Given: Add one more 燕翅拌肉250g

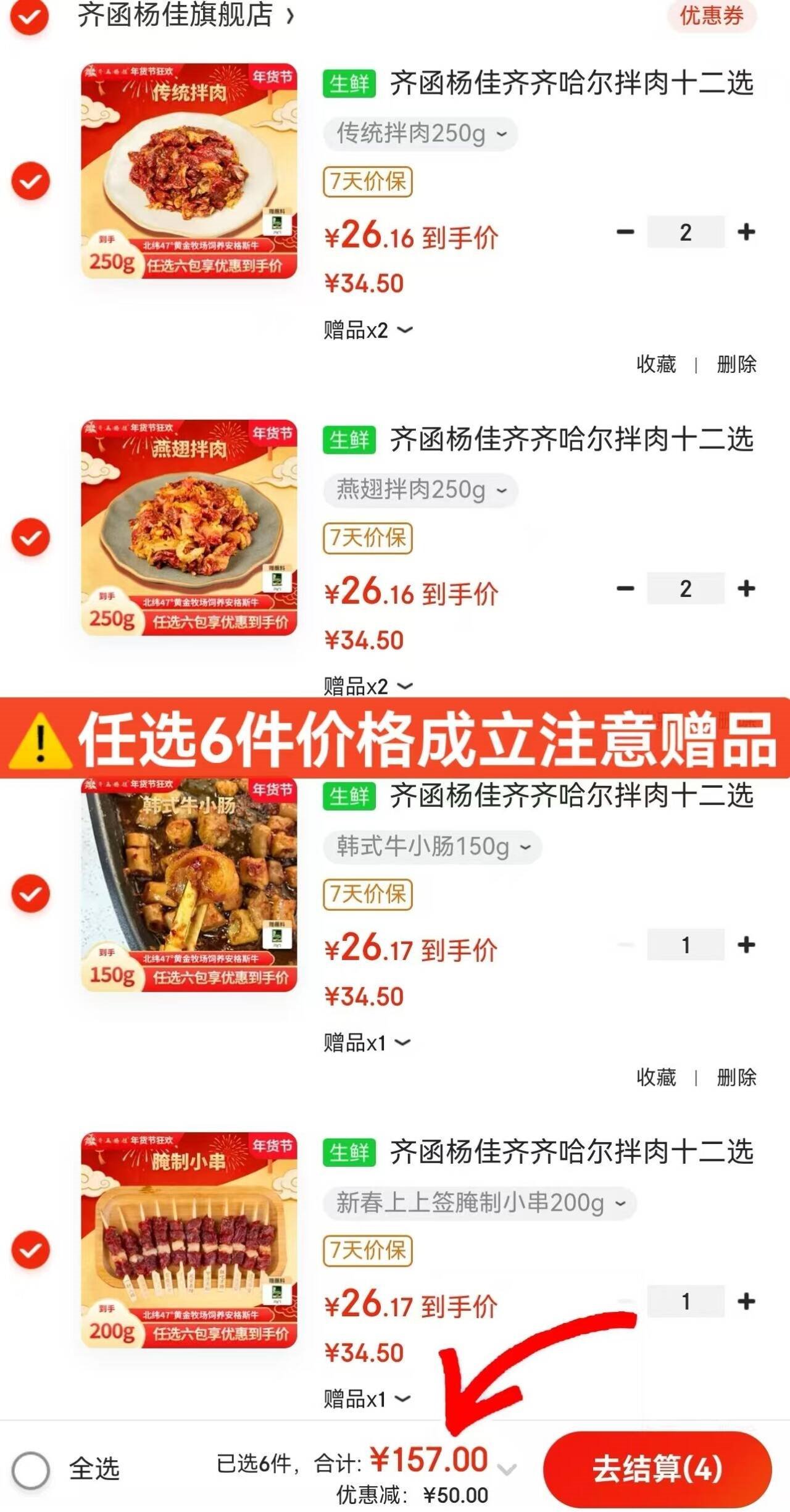Looking at the screenshot, I should (746, 588).
